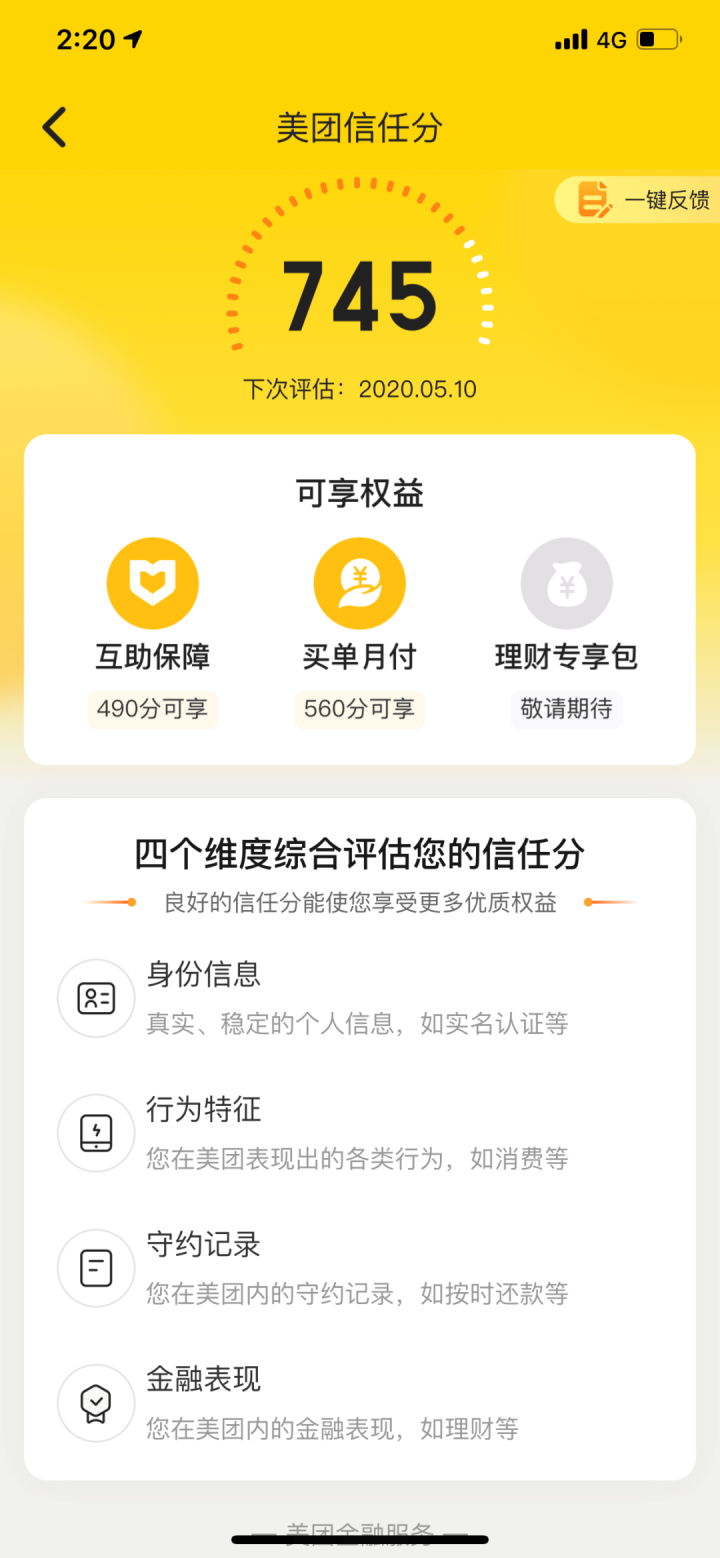This screenshot has width=720, height=1558.
Task: Open the 买单月付 coin-hand icon
Action: [x=360, y=582]
